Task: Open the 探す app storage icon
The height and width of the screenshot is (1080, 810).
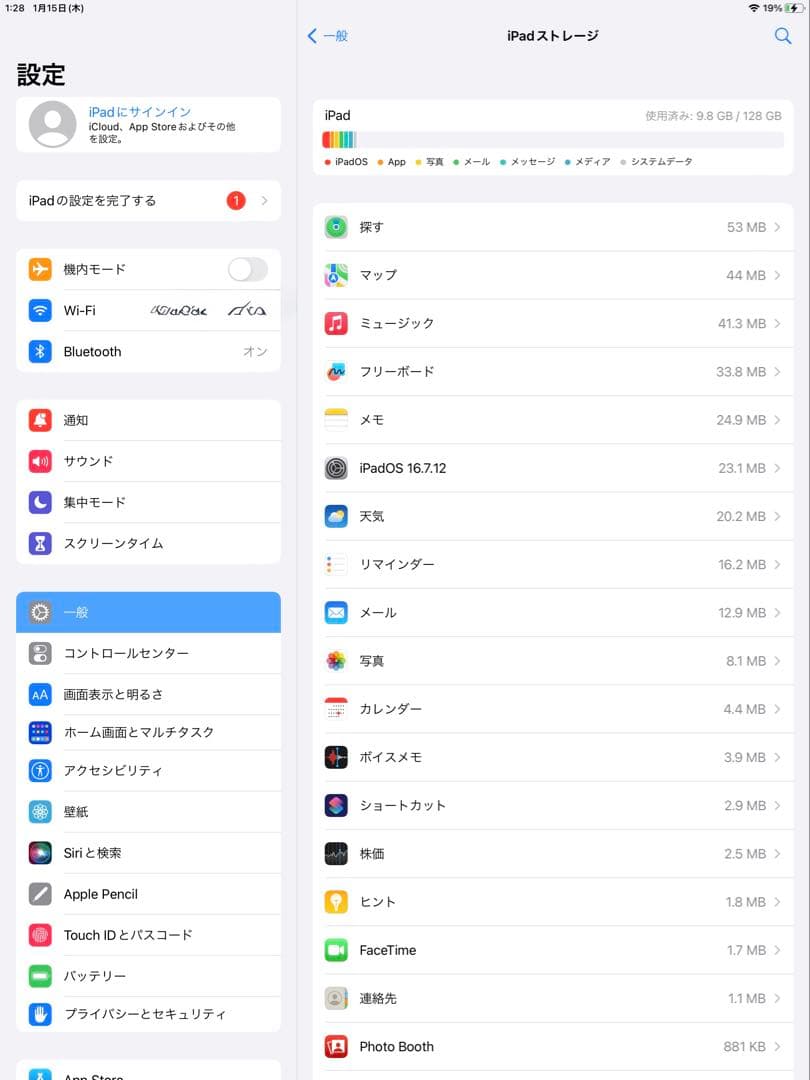Action: pyautogui.click(x=337, y=228)
